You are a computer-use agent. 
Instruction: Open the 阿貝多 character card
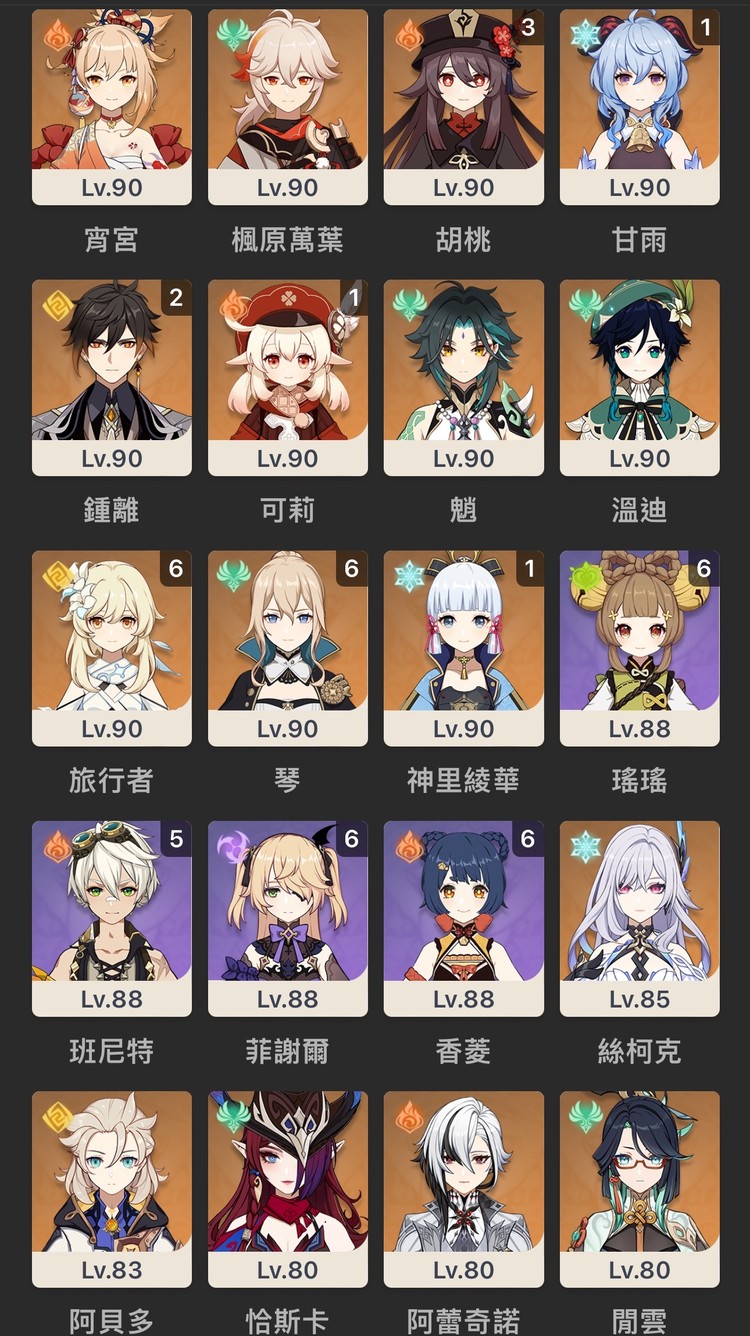pos(111,1188)
